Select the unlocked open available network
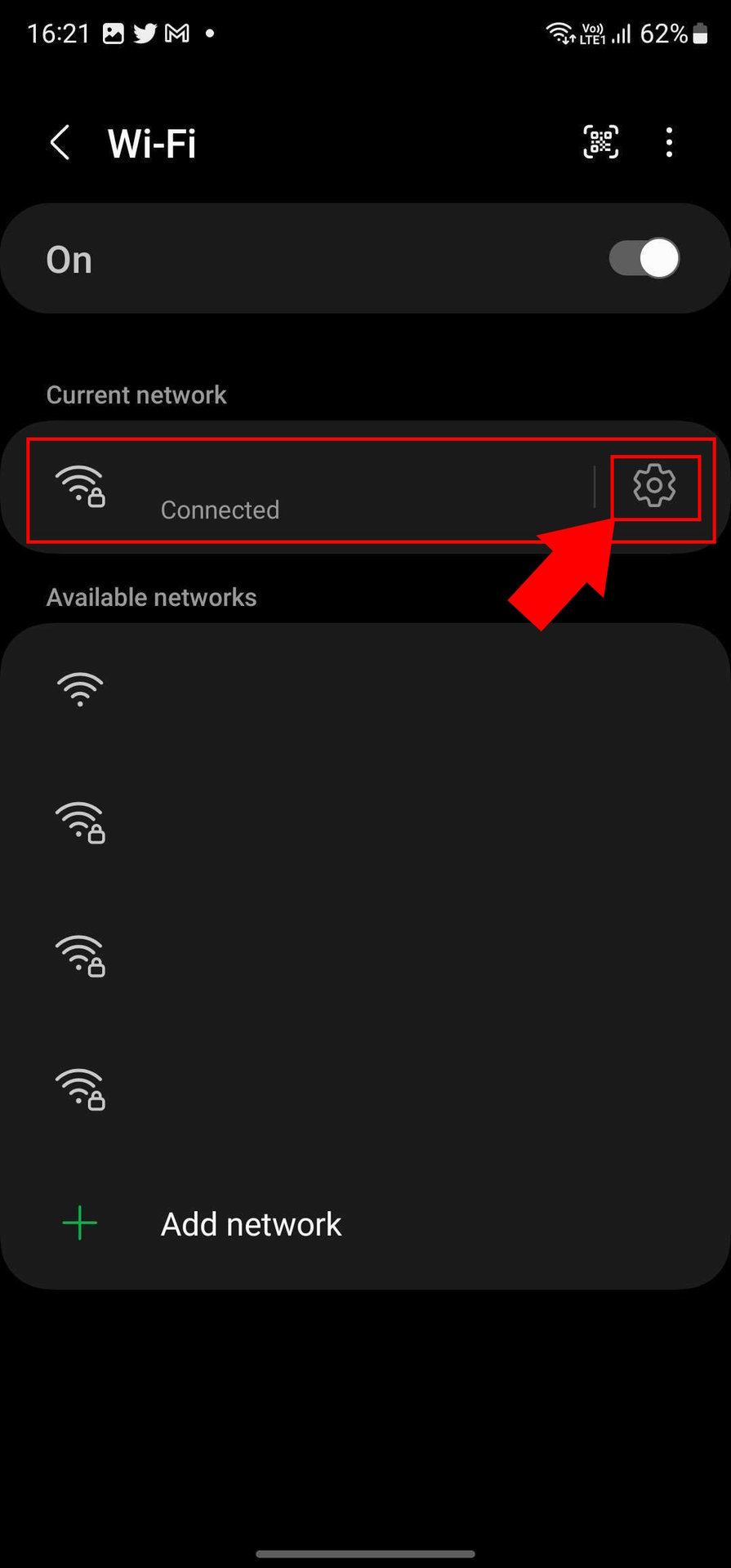The width and height of the screenshot is (731, 1568). (365, 690)
